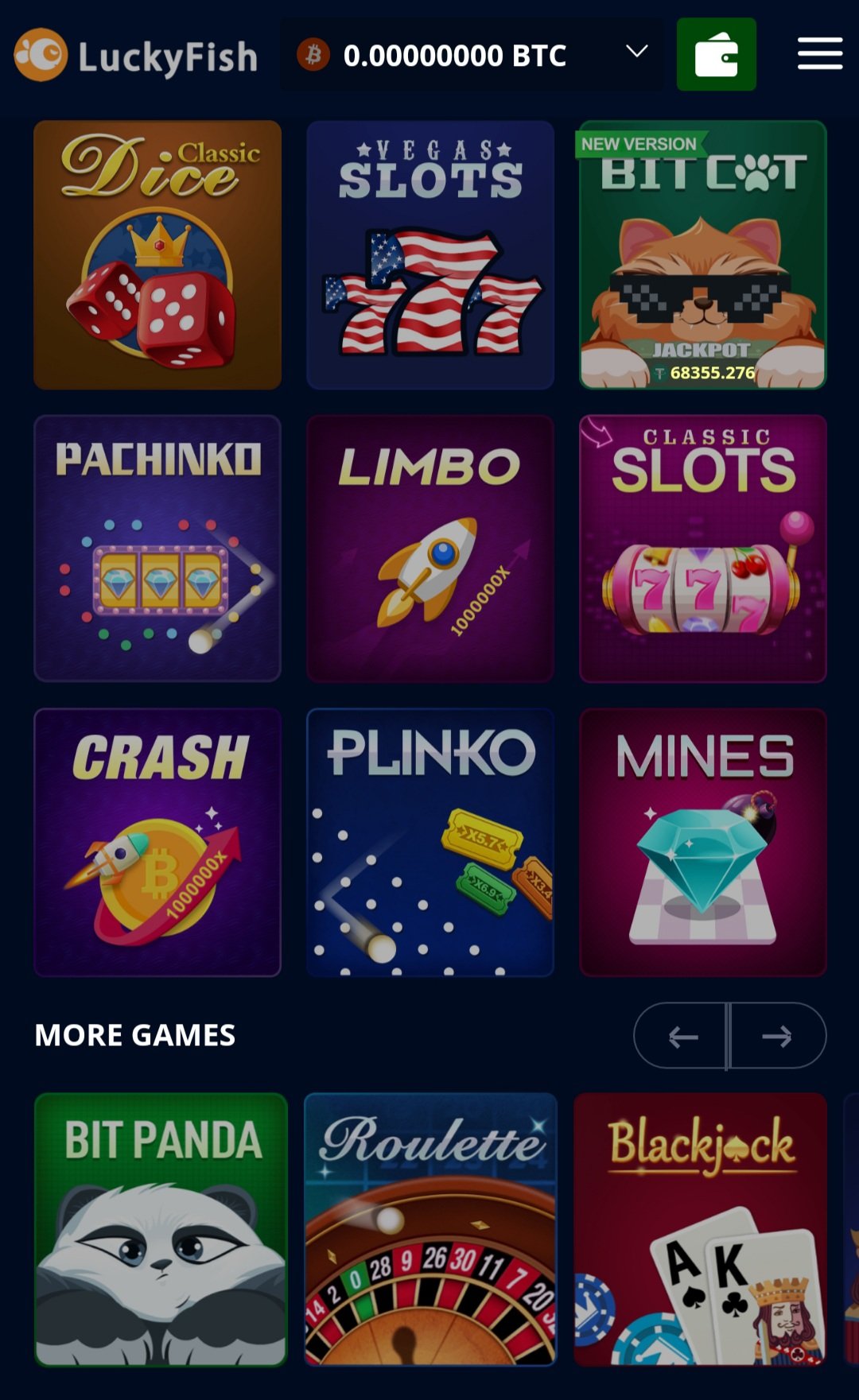This screenshot has height=1400, width=859.
Task: Show next games with the right arrow
Action: 778,1036
